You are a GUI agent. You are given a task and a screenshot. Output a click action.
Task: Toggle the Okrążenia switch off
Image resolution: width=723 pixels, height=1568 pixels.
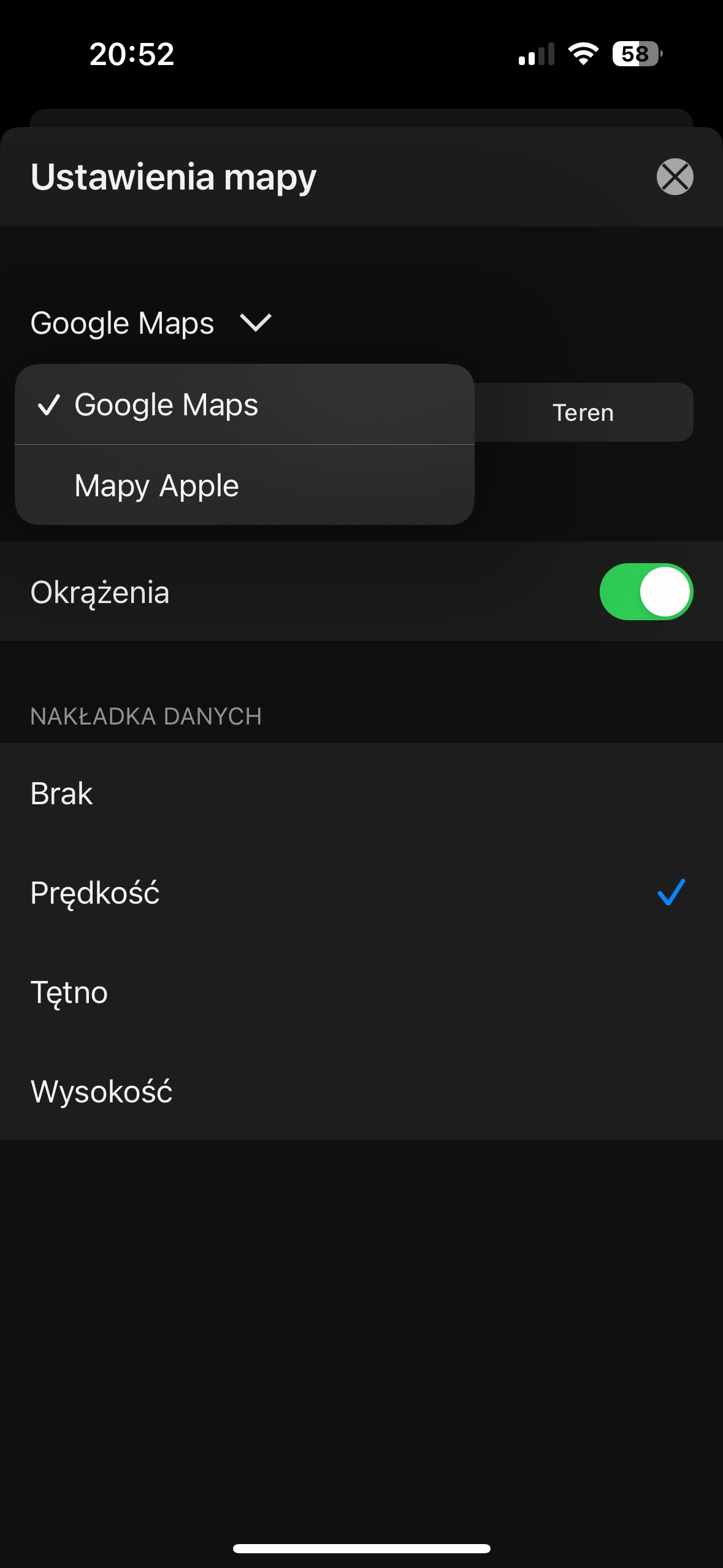646,592
